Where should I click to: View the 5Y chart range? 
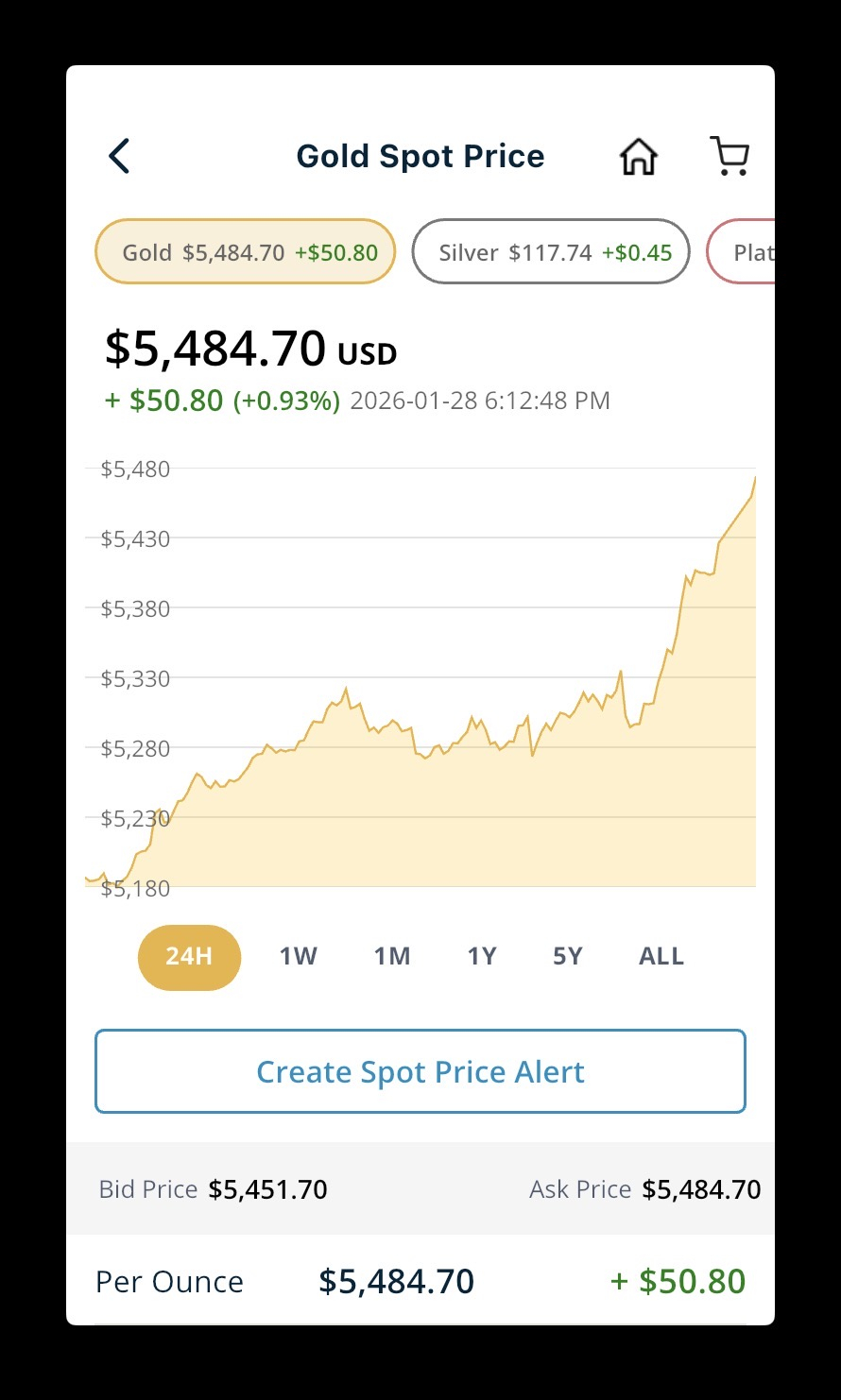pos(568,957)
